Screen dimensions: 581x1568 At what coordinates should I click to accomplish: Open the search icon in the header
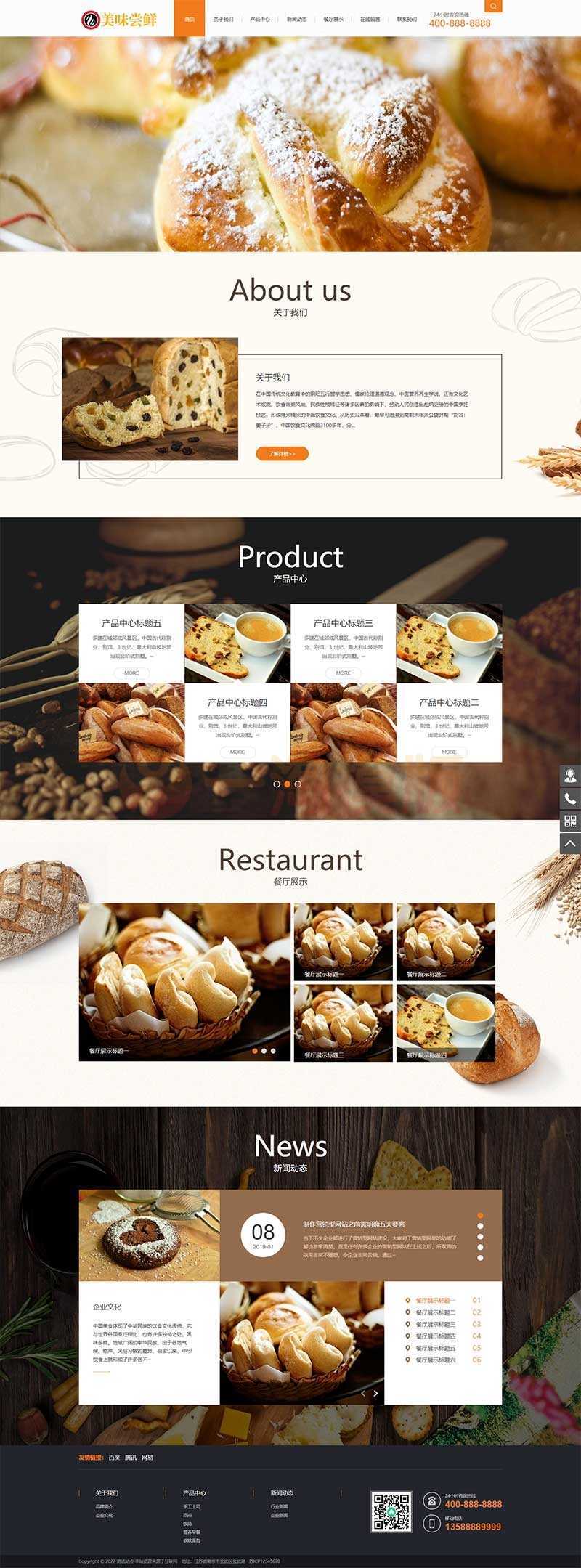coord(493,7)
